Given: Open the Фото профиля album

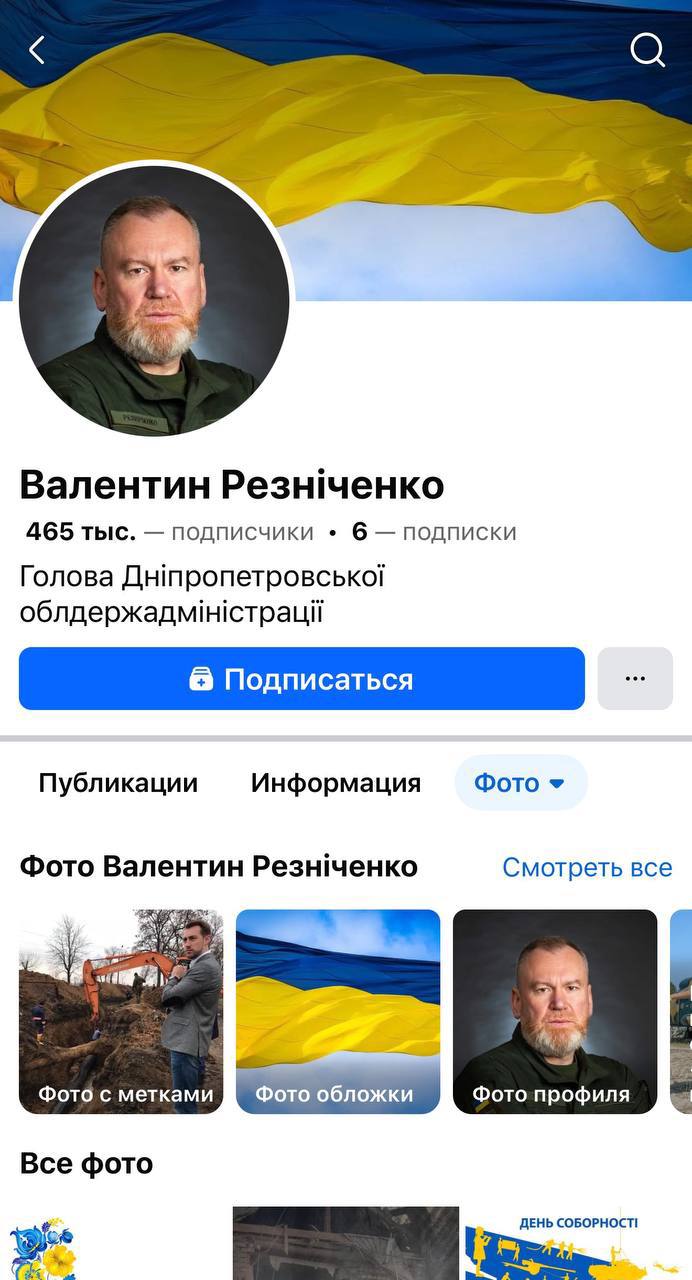Looking at the screenshot, I should coord(555,1011).
